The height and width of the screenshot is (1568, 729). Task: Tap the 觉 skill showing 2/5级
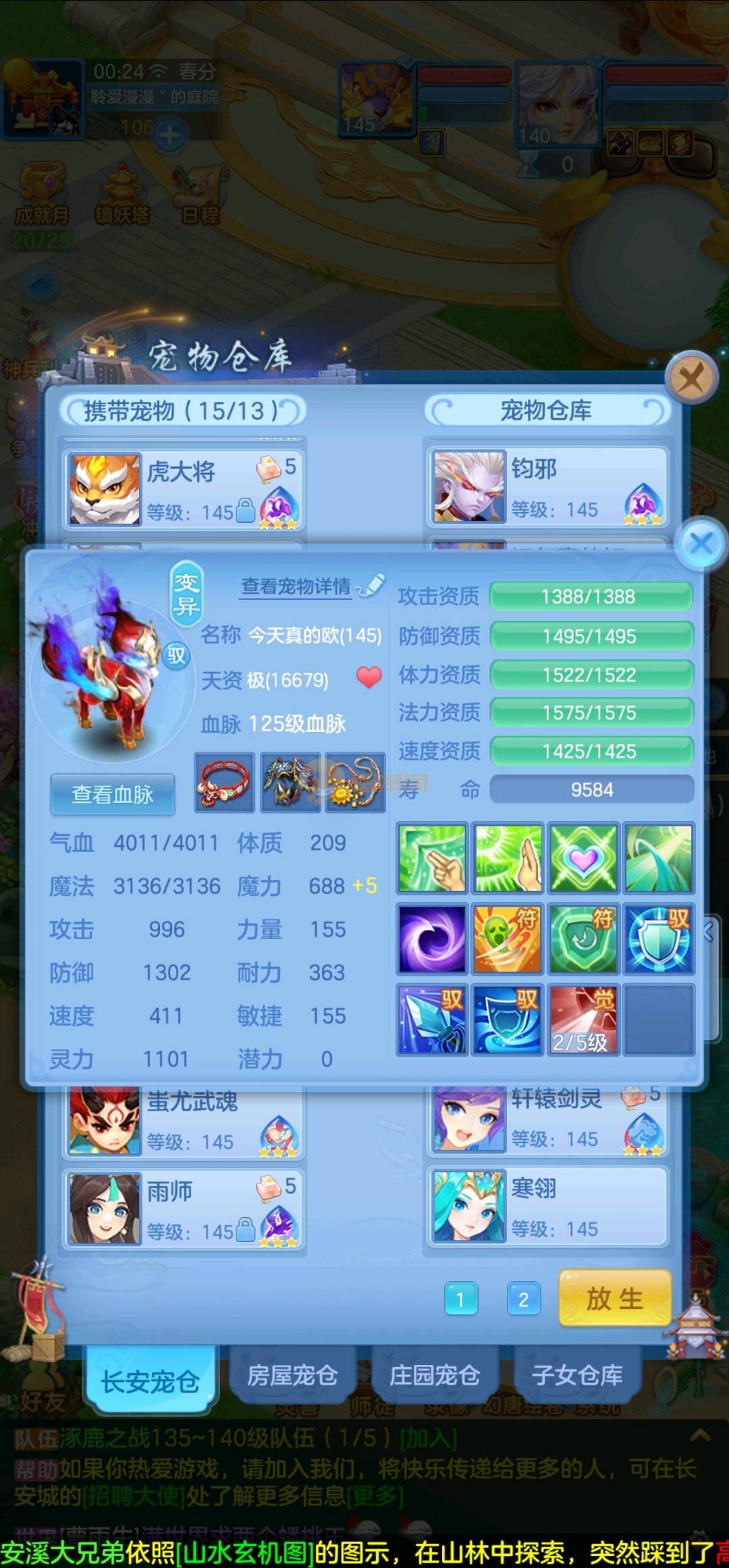click(x=583, y=1019)
